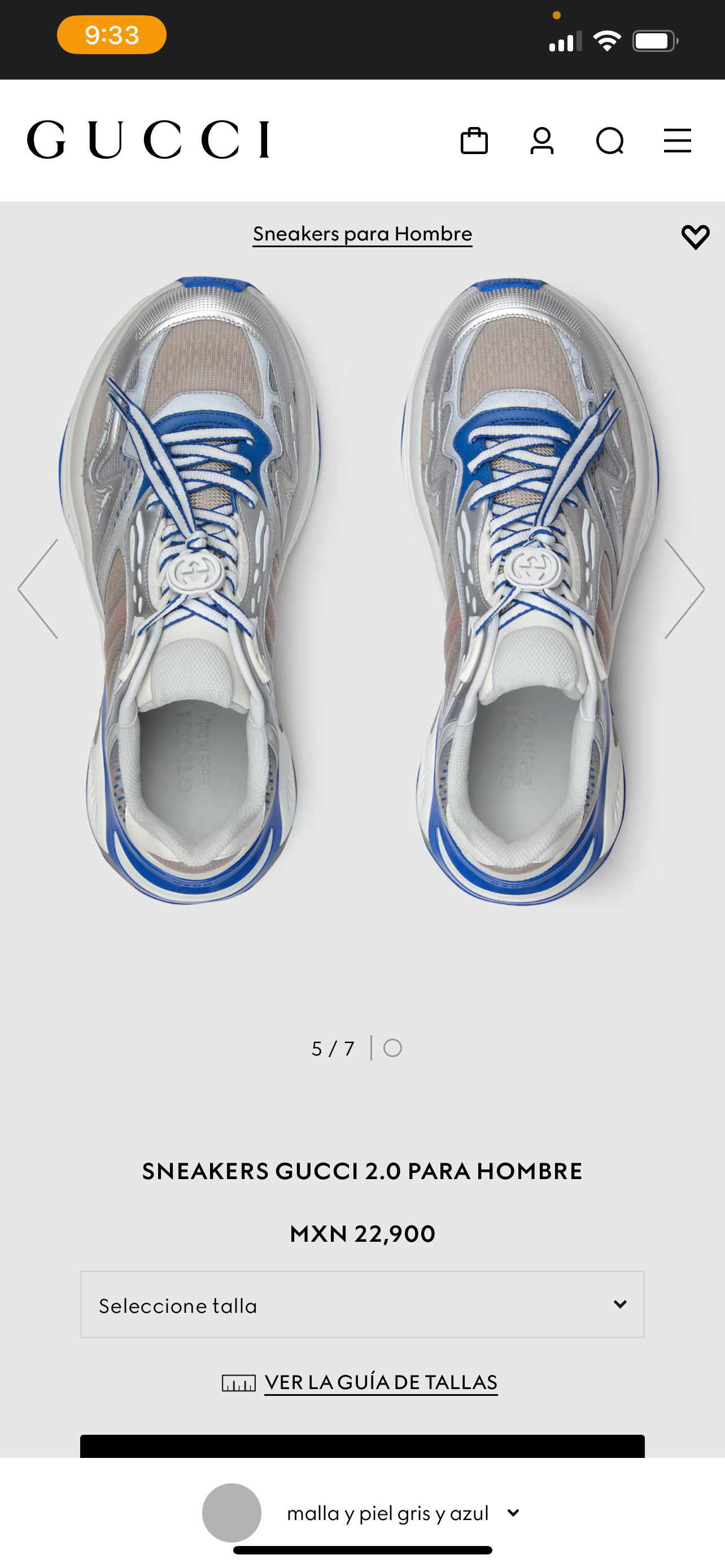Open the search magnifier
The height and width of the screenshot is (1568, 725).
(x=610, y=141)
